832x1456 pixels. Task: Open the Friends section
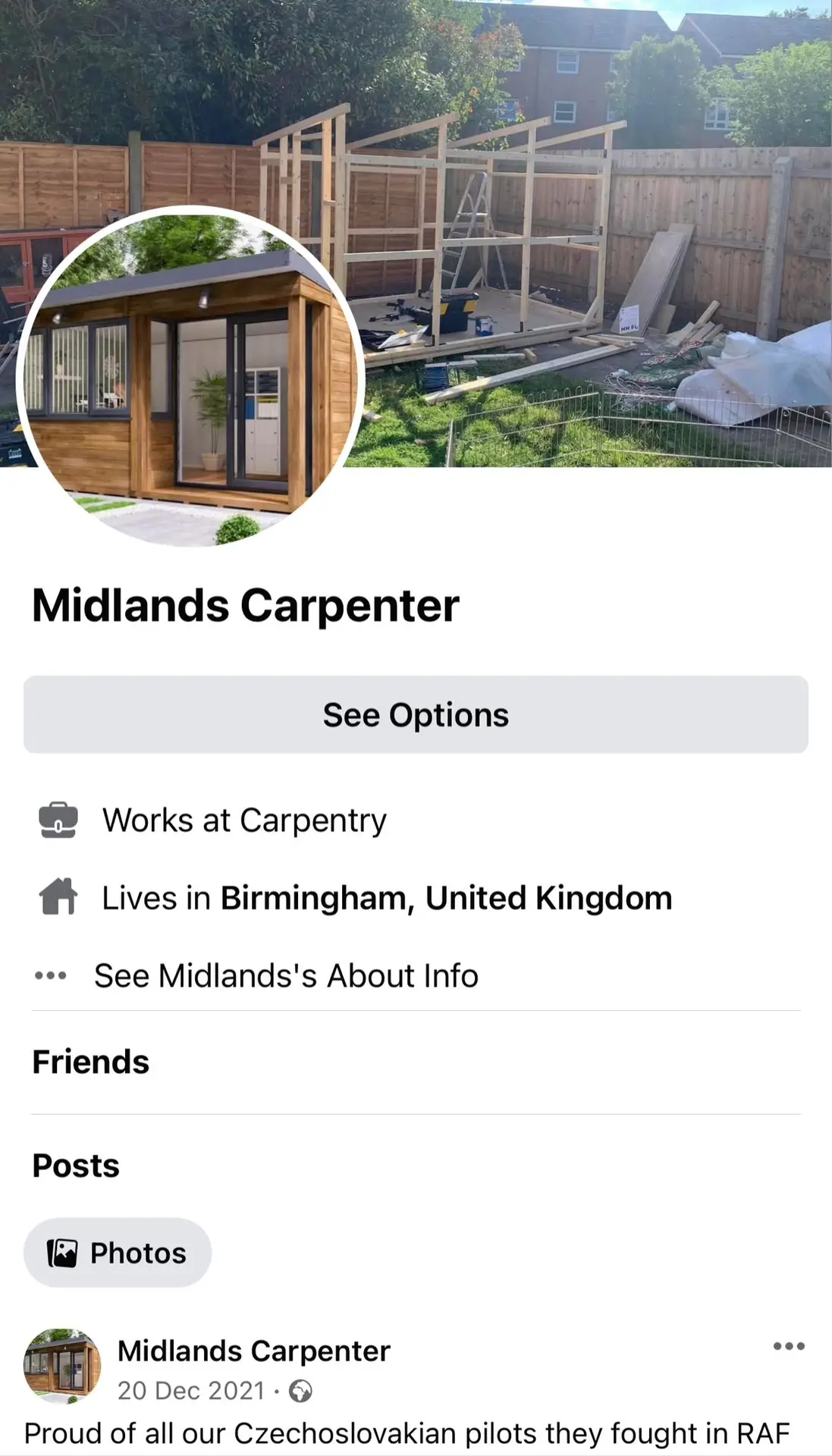click(91, 1062)
